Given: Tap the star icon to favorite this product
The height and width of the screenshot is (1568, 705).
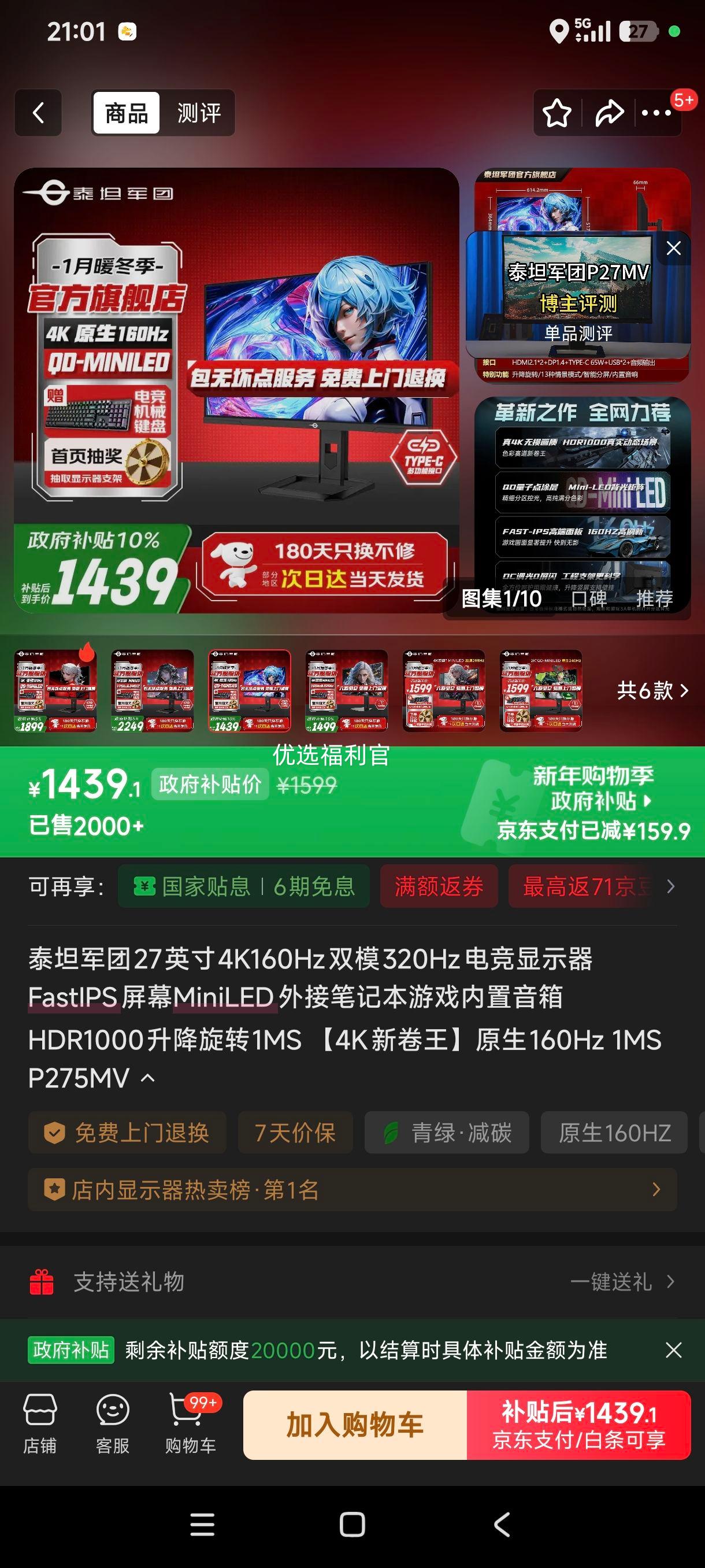Looking at the screenshot, I should point(555,113).
